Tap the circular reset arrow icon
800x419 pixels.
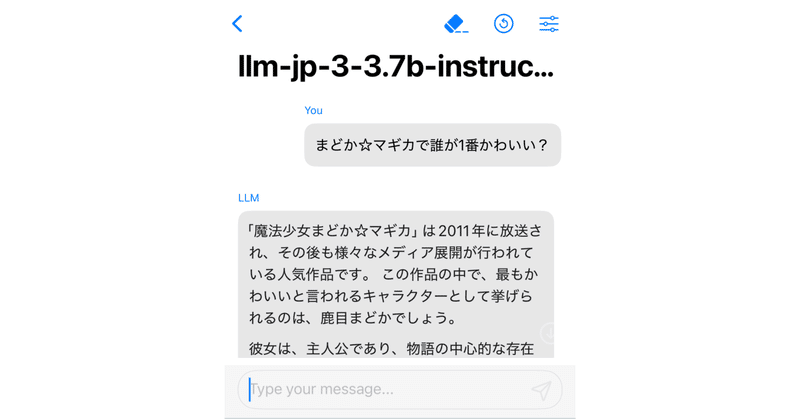tap(504, 23)
